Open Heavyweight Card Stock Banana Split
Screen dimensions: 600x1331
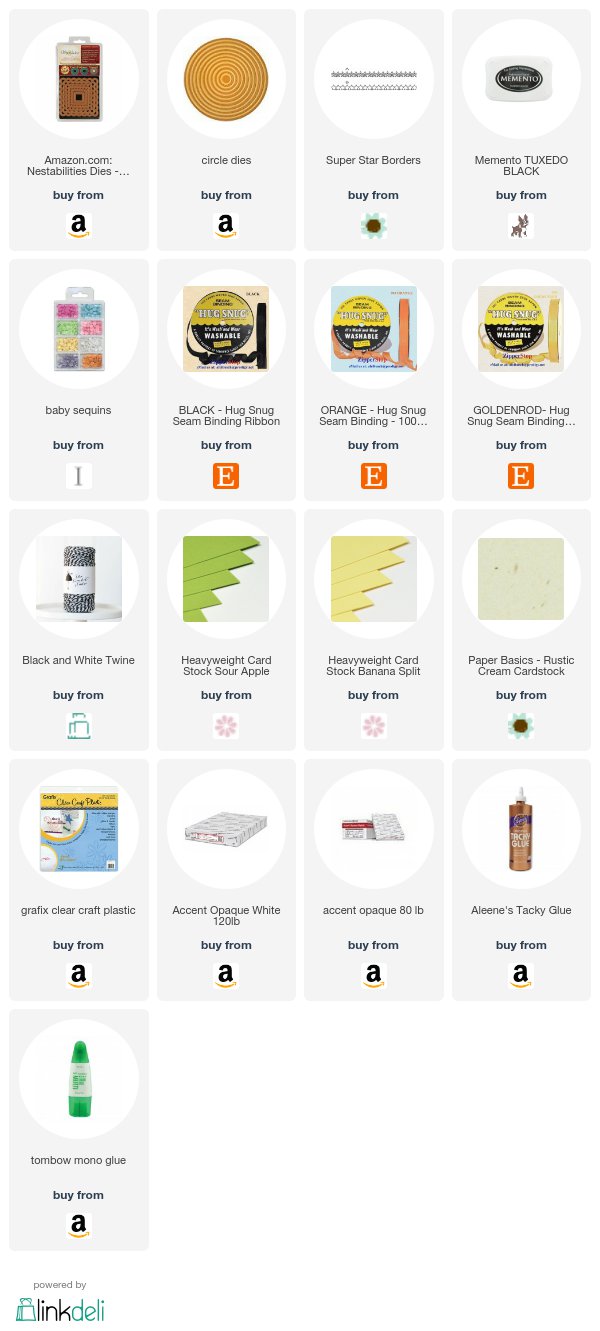[x=373, y=630]
